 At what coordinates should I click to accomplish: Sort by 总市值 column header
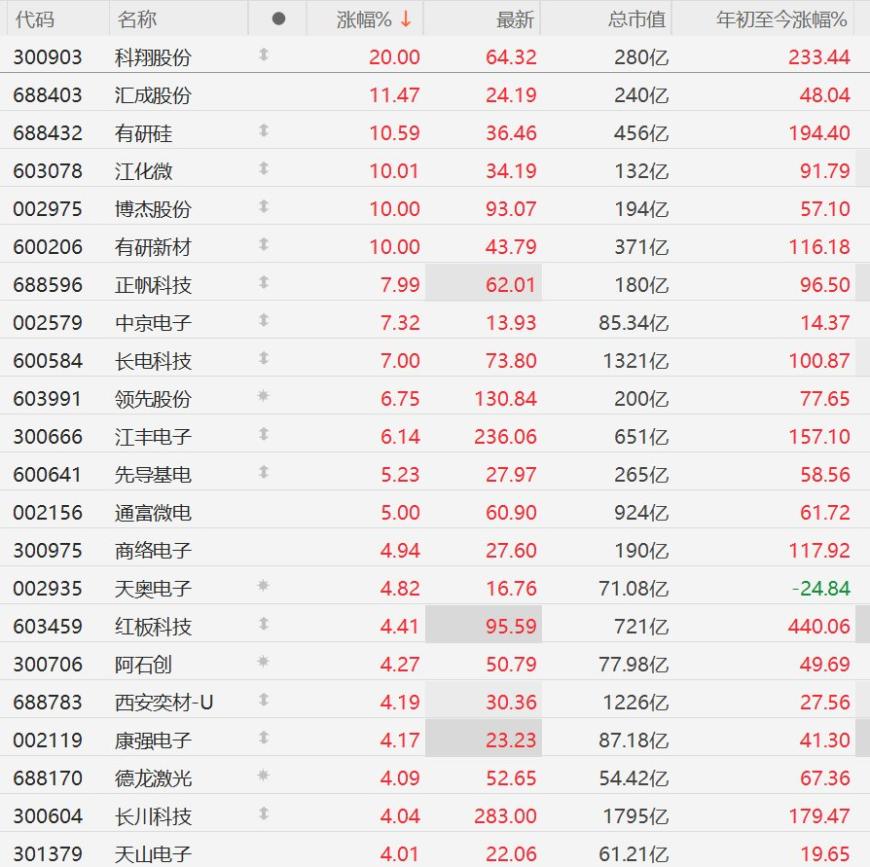pyautogui.click(x=636, y=19)
